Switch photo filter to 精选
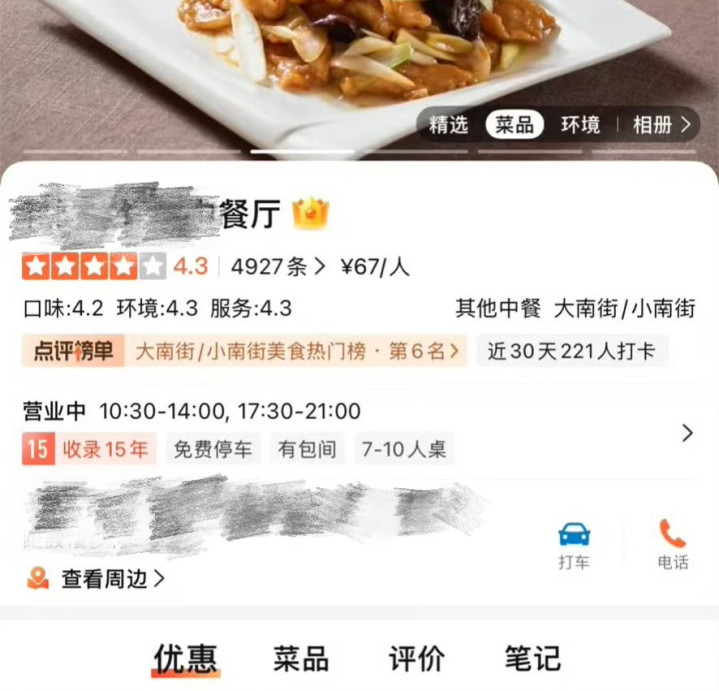 click(x=448, y=125)
